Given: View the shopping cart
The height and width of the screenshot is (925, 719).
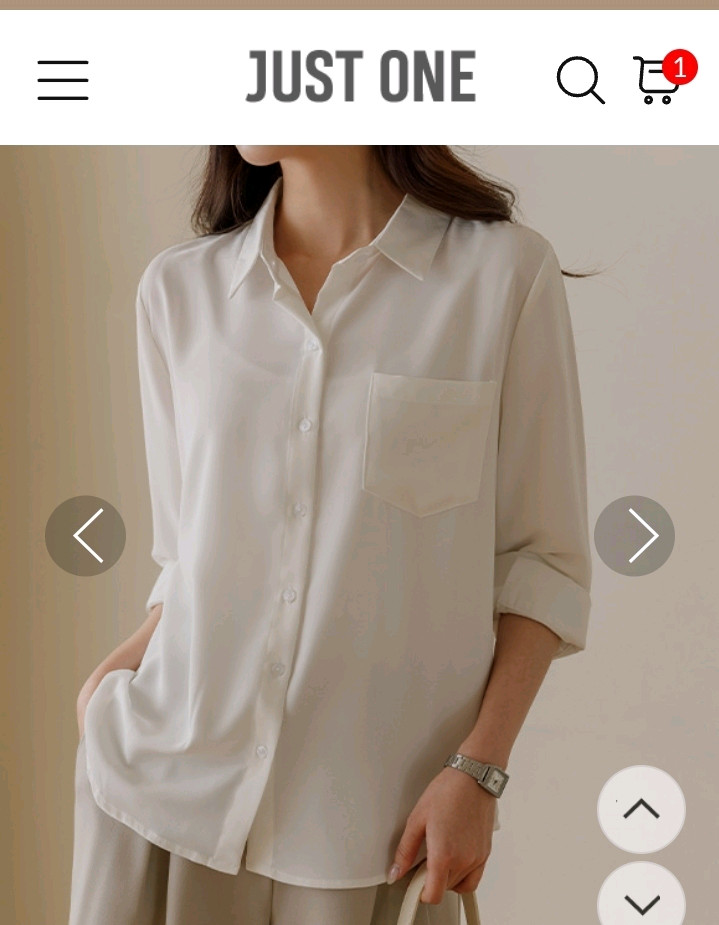Looking at the screenshot, I should (657, 80).
